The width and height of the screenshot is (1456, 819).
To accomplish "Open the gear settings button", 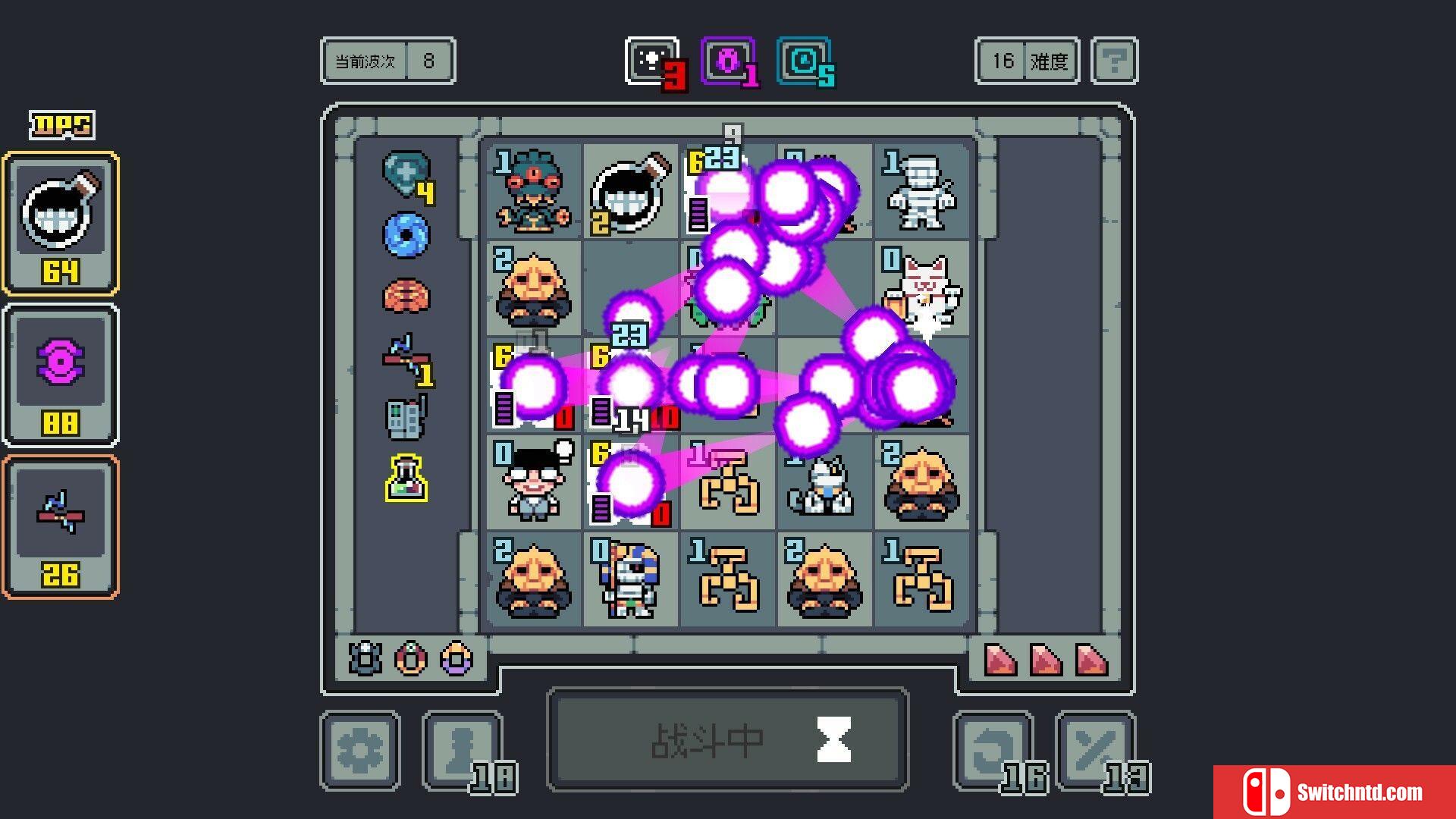I will click(360, 751).
